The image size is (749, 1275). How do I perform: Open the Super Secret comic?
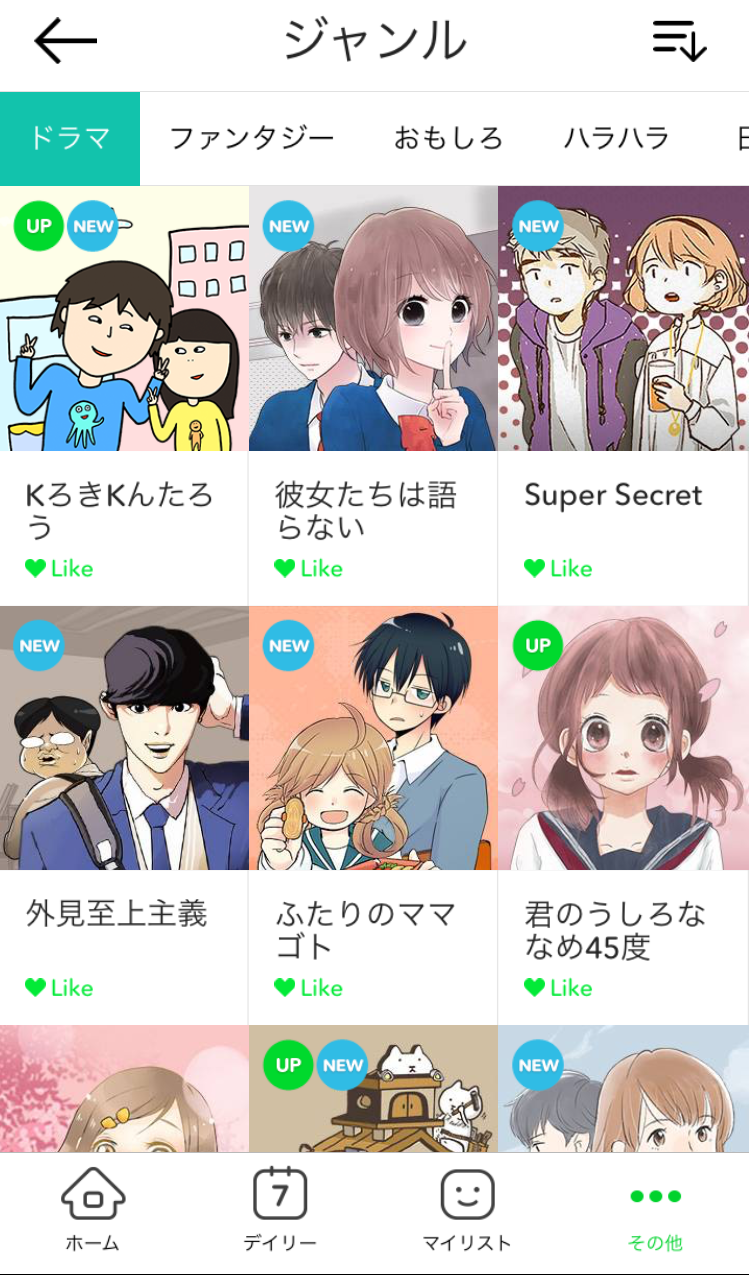pyautogui.click(x=623, y=320)
